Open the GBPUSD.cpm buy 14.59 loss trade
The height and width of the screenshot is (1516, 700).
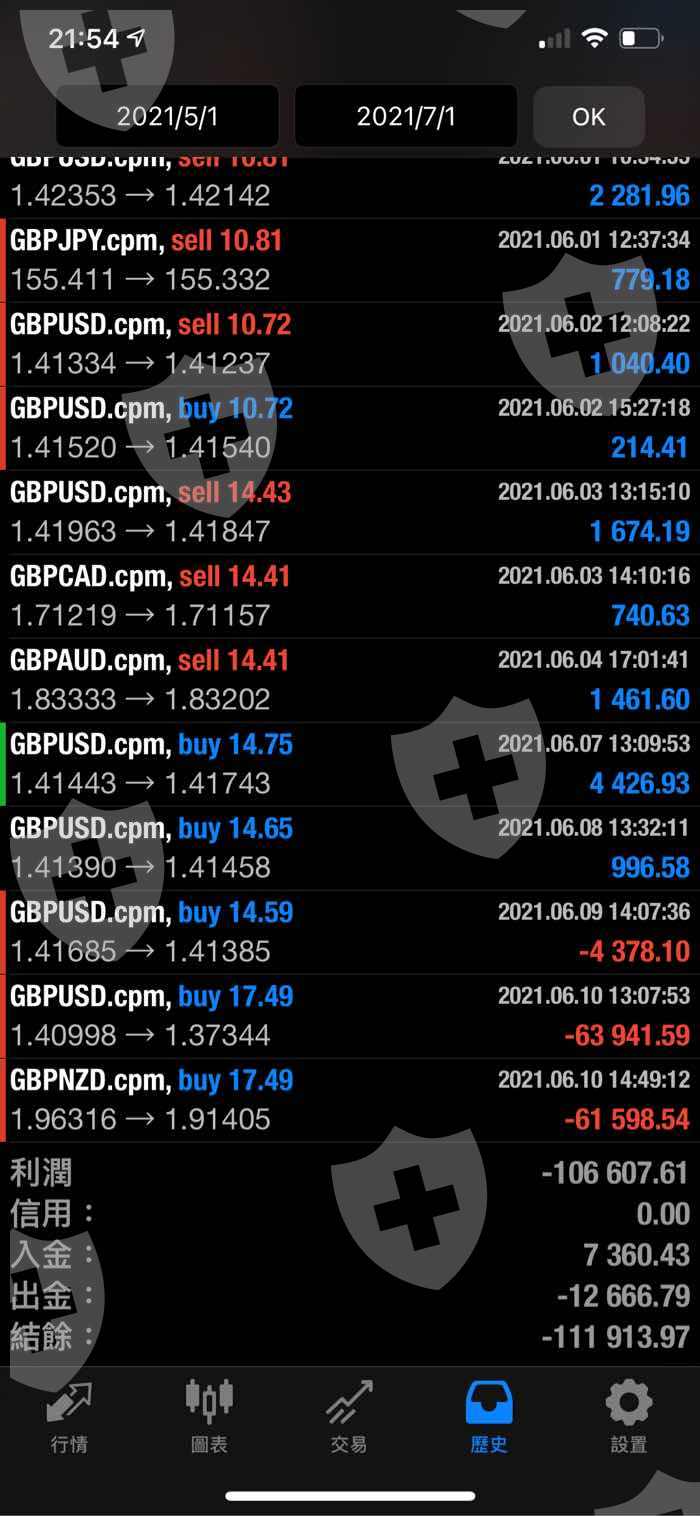350,932
